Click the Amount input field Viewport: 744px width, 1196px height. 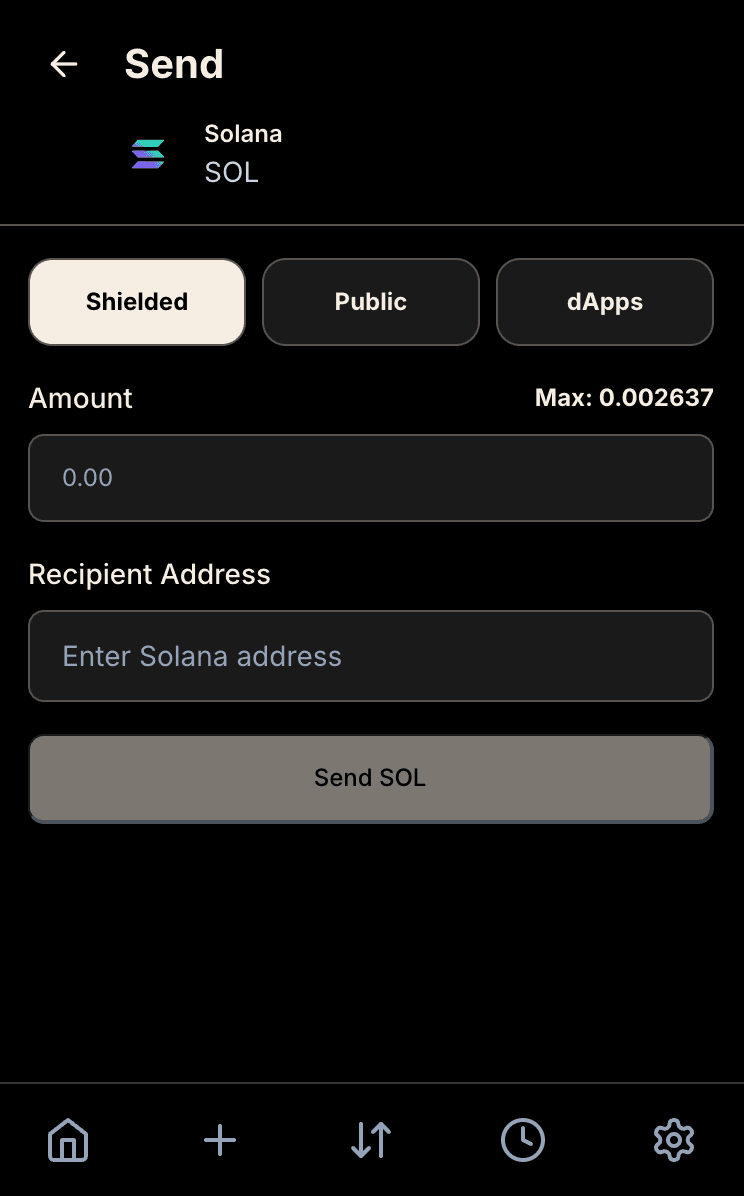[x=370, y=477]
